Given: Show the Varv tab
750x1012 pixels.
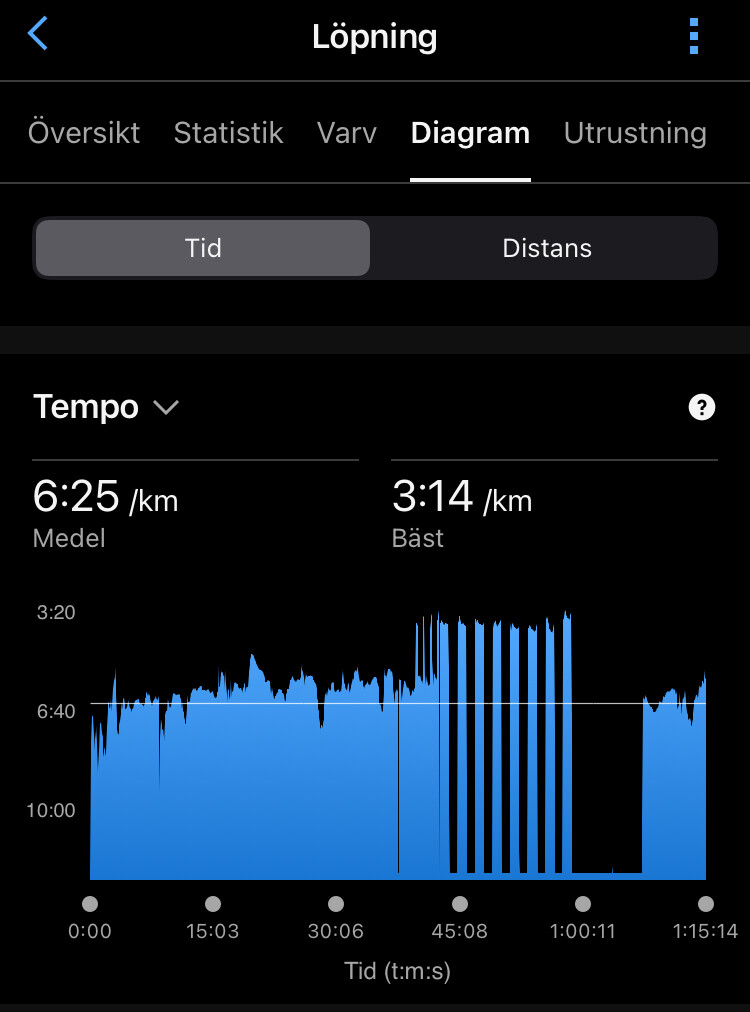Looking at the screenshot, I should (x=347, y=133).
